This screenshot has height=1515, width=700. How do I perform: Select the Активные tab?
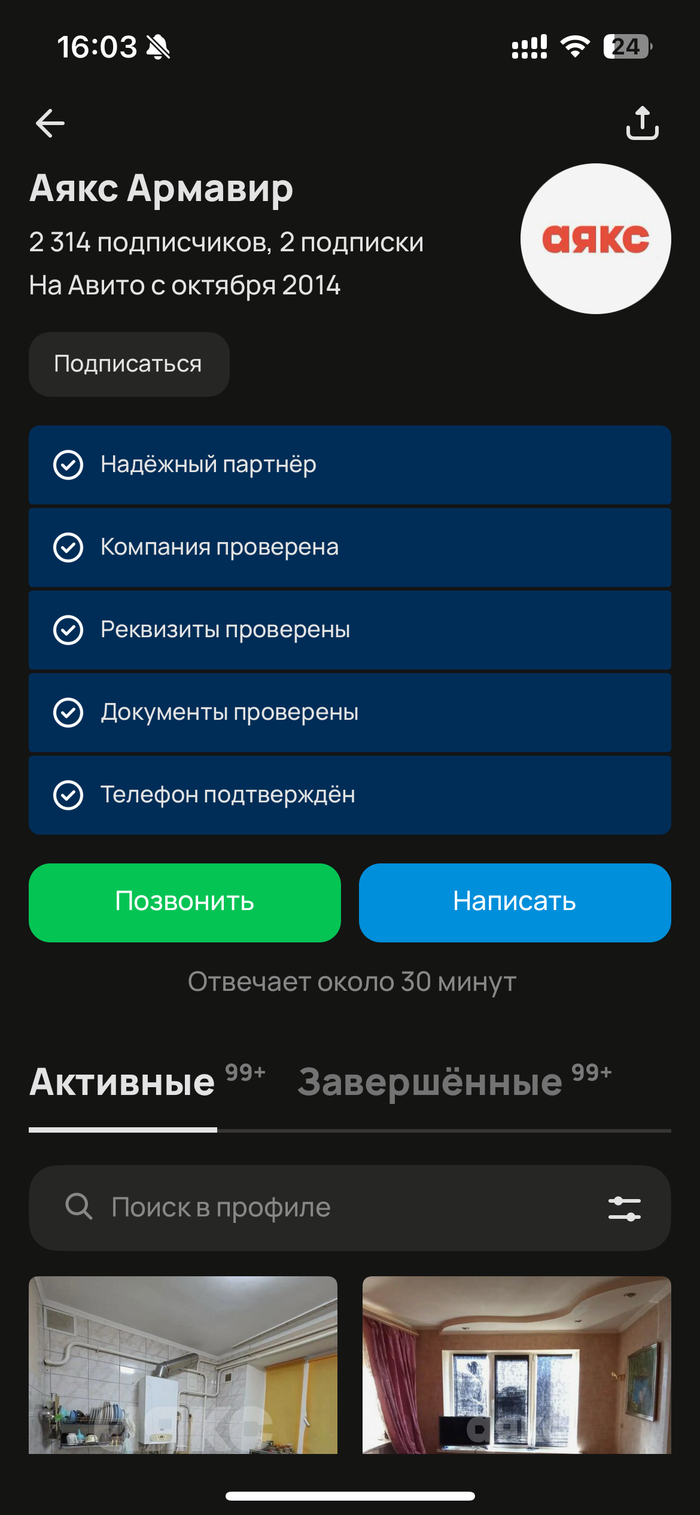point(122,1083)
